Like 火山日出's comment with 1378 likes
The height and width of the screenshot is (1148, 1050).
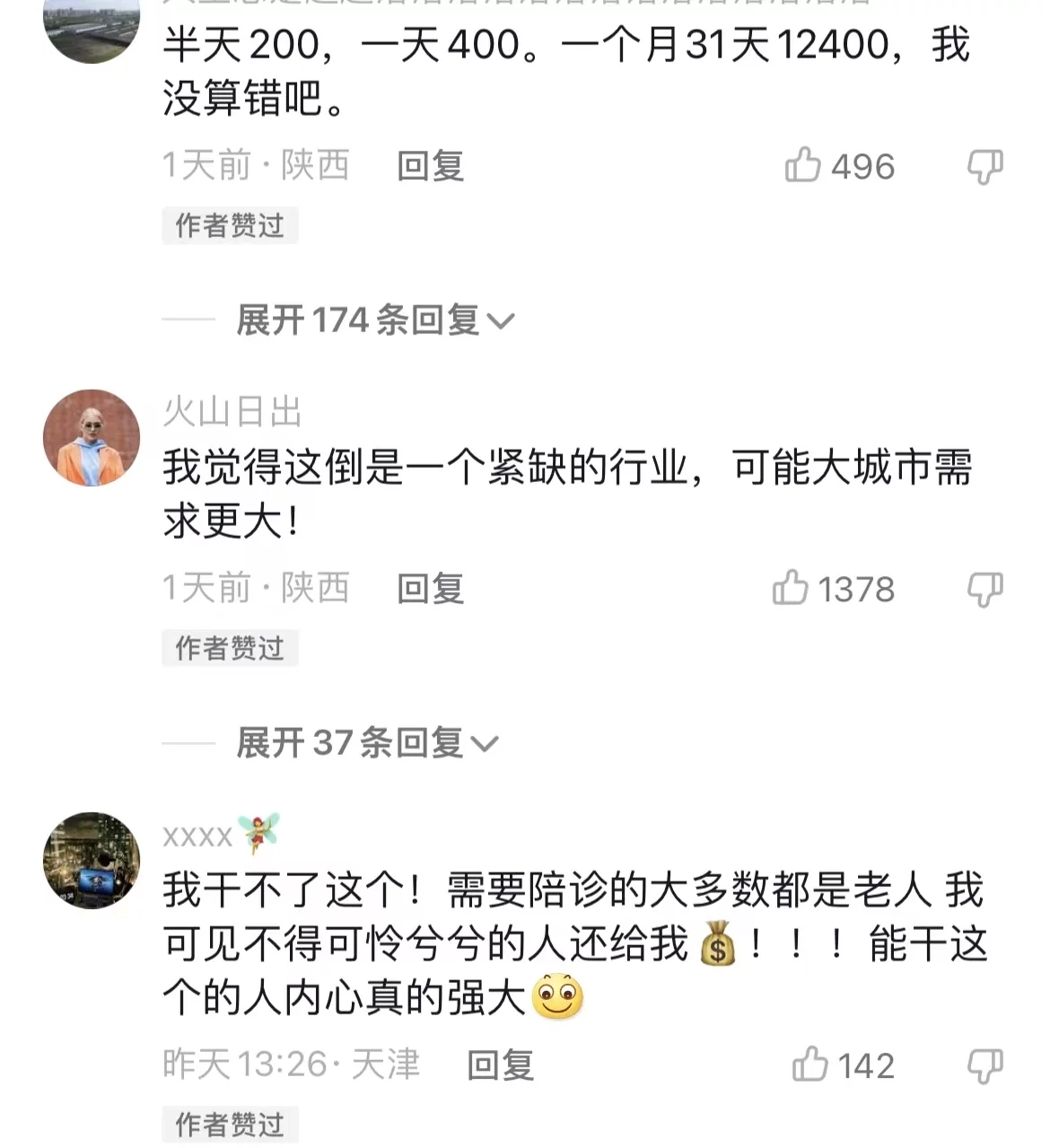click(791, 589)
